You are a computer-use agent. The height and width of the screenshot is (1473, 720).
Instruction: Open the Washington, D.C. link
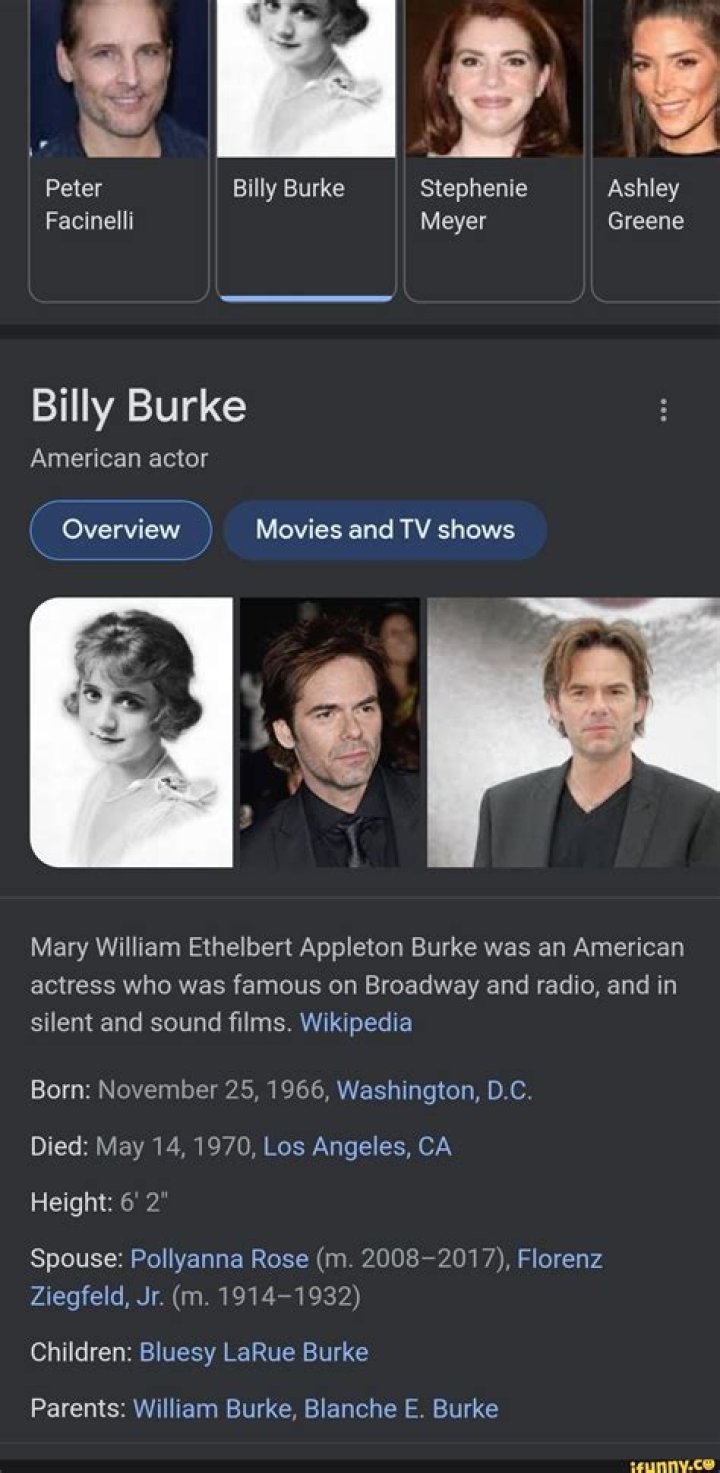click(435, 1090)
